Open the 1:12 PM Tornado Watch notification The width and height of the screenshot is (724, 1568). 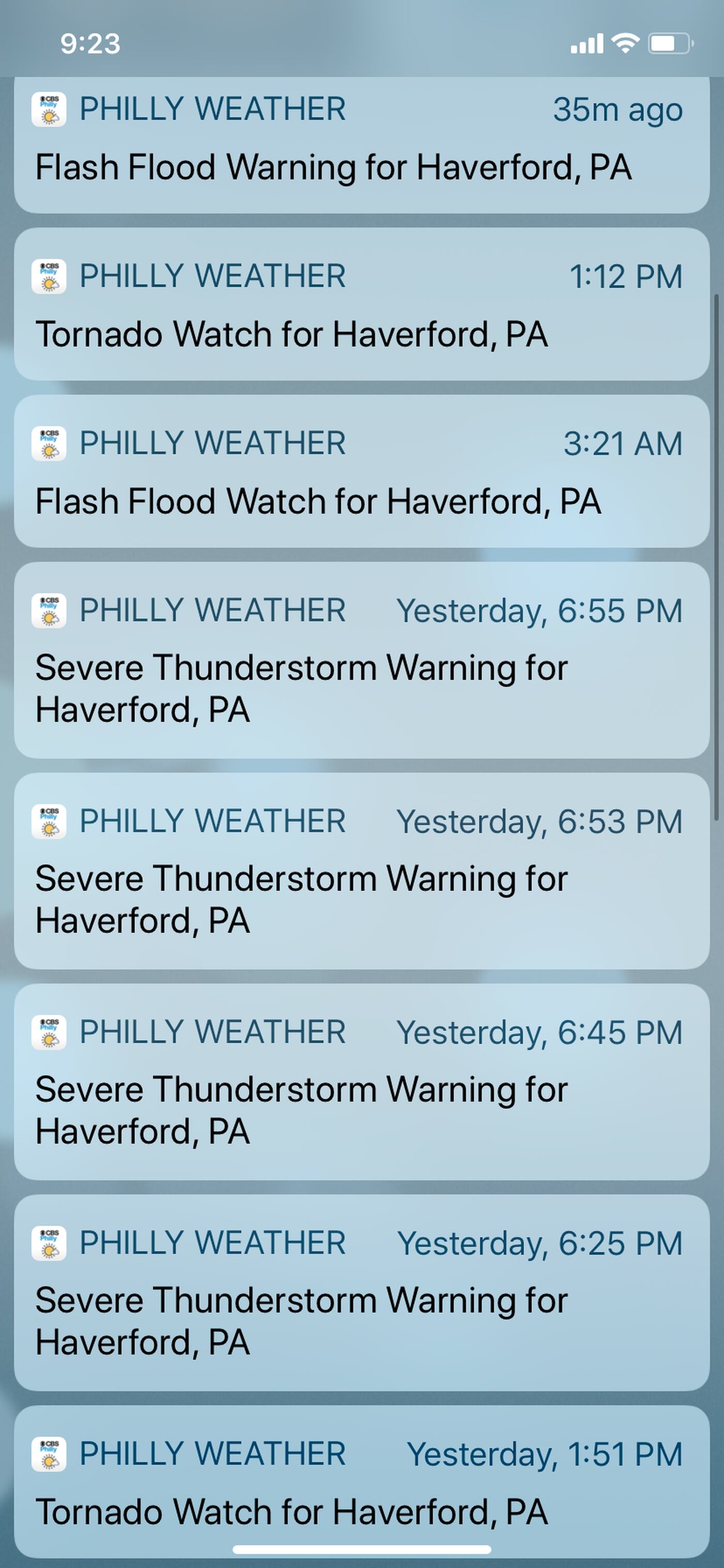361,304
